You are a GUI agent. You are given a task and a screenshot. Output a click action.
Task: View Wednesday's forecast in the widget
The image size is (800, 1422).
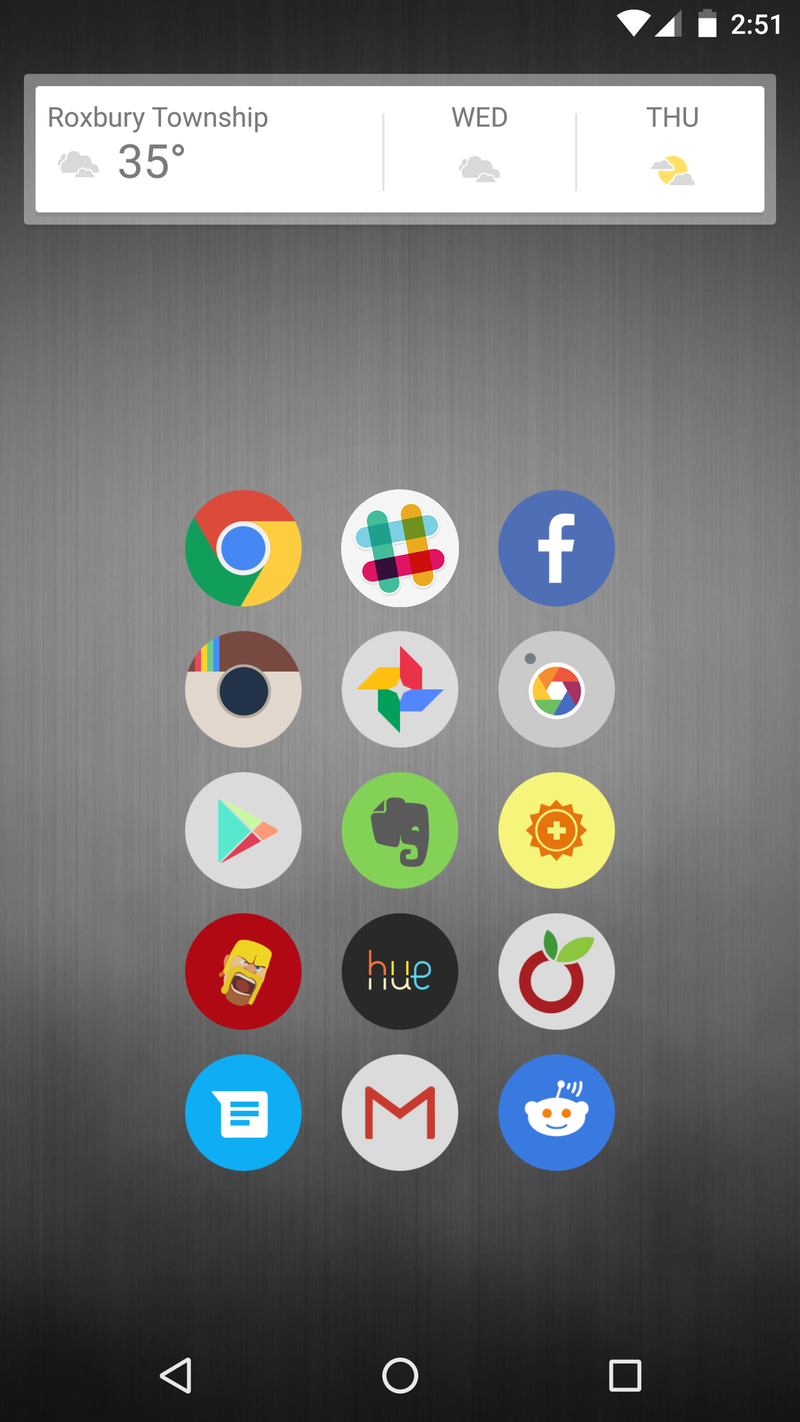[479, 145]
